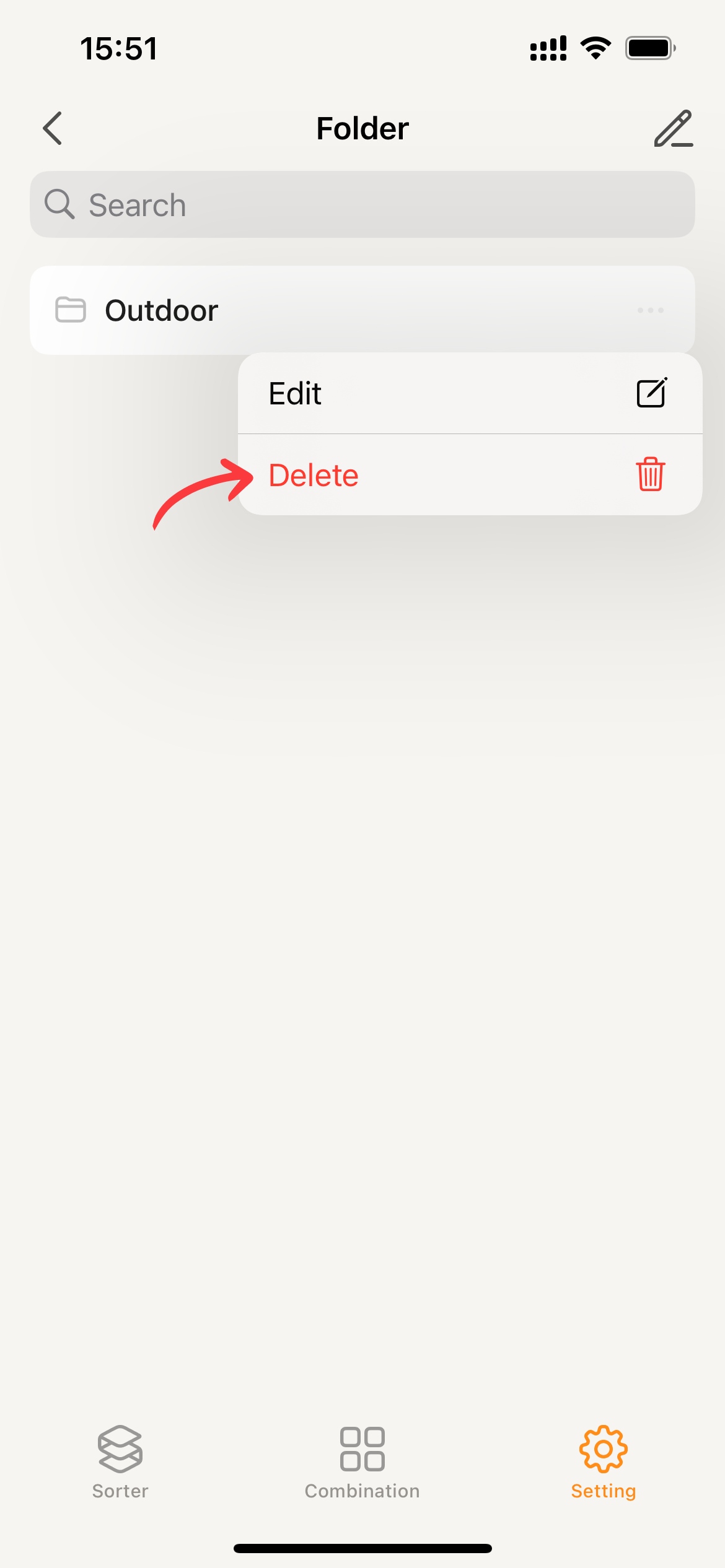Viewport: 725px width, 1568px height.
Task: Tap the pencil edit icon in header
Action: pyautogui.click(x=673, y=128)
